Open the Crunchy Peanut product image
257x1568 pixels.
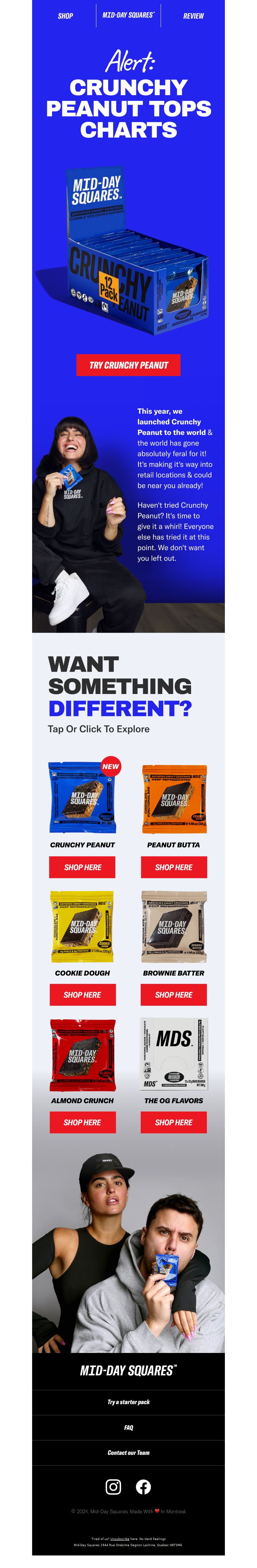click(x=82, y=798)
